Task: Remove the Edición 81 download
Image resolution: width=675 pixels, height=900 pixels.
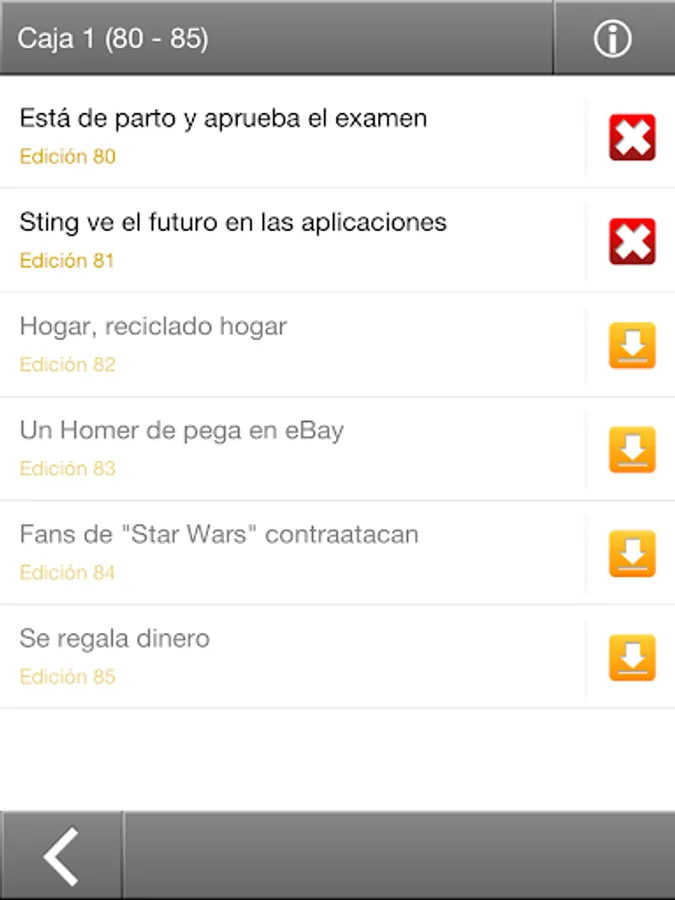Action: pos(632,242)
